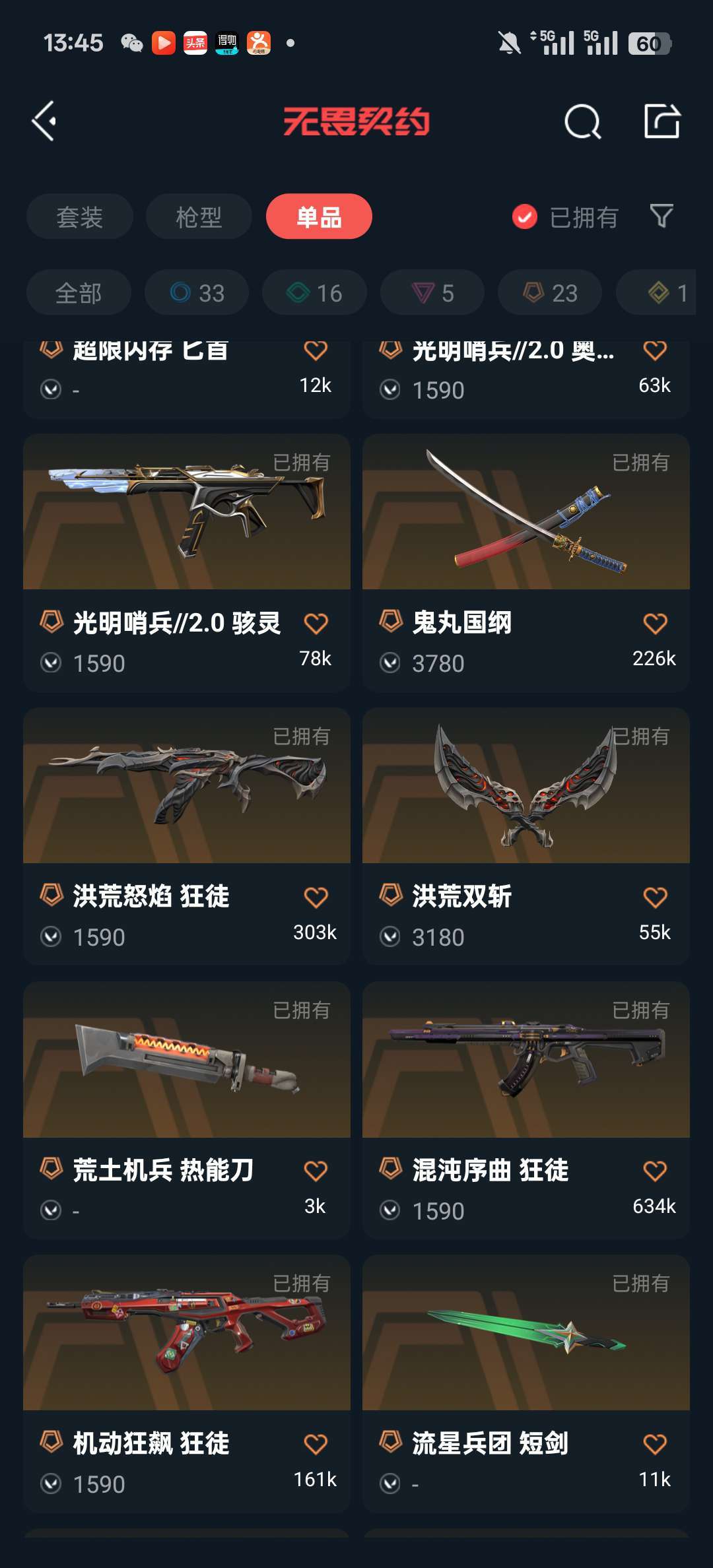Viewport: 713px width, 1568px height.
Task: Filter by the chip showing 33
Action: [x=197, y=292]
